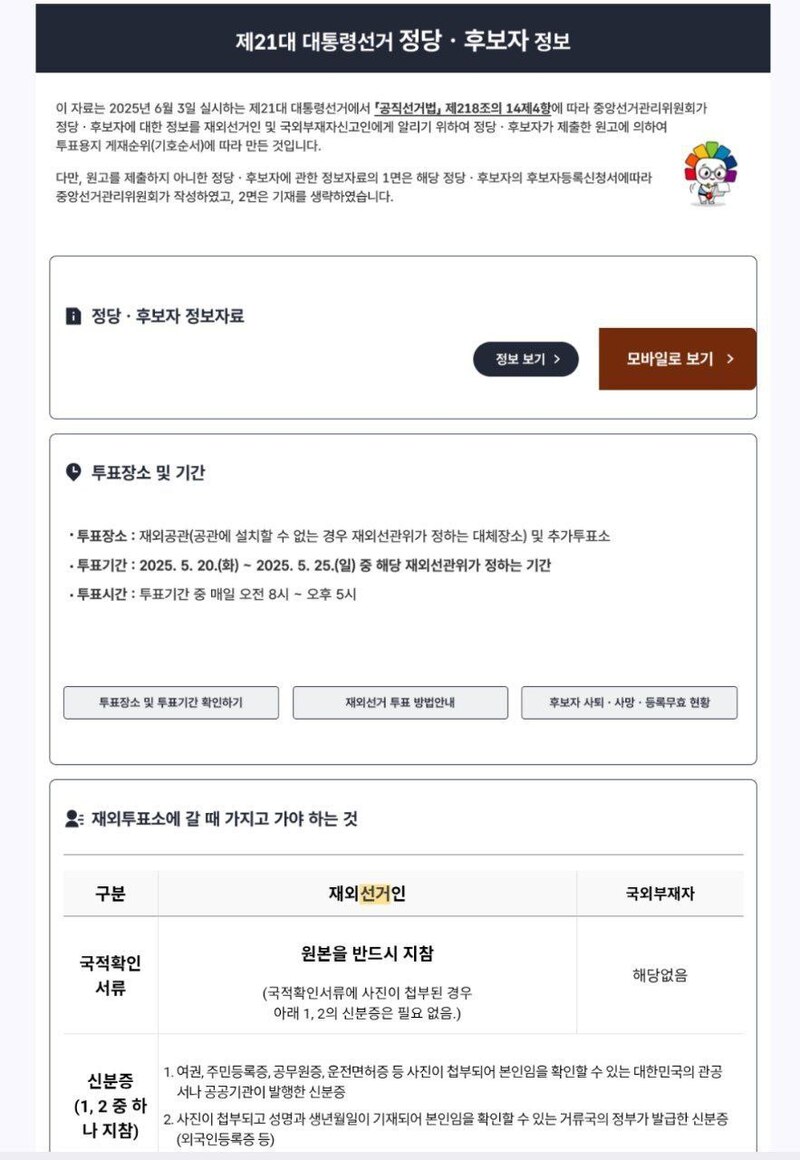View 재외선거 투표 방법안내
Screen dimensions: 800x1160
click(400, 703)
